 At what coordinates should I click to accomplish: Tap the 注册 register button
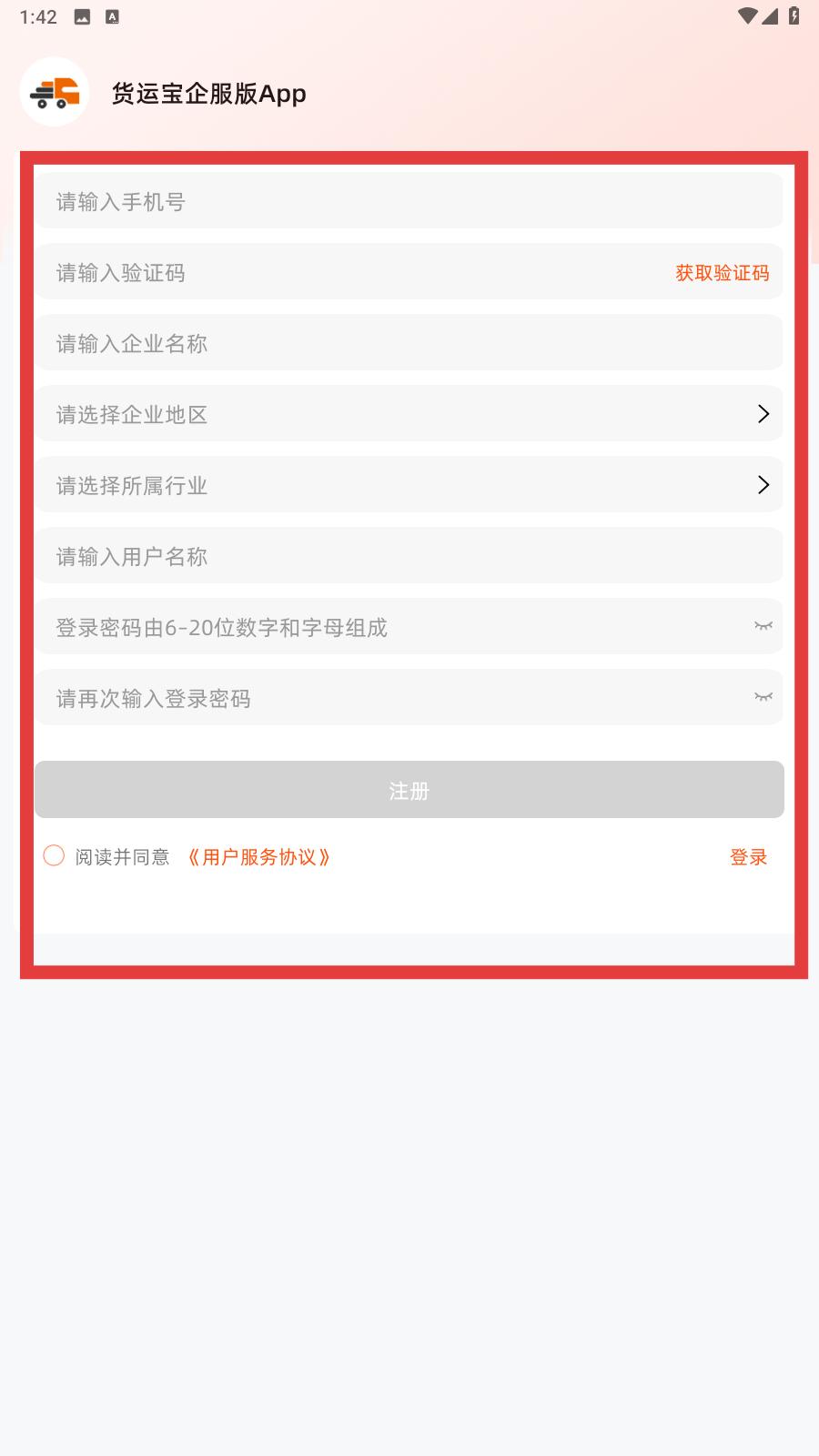[x=409, y=790]
